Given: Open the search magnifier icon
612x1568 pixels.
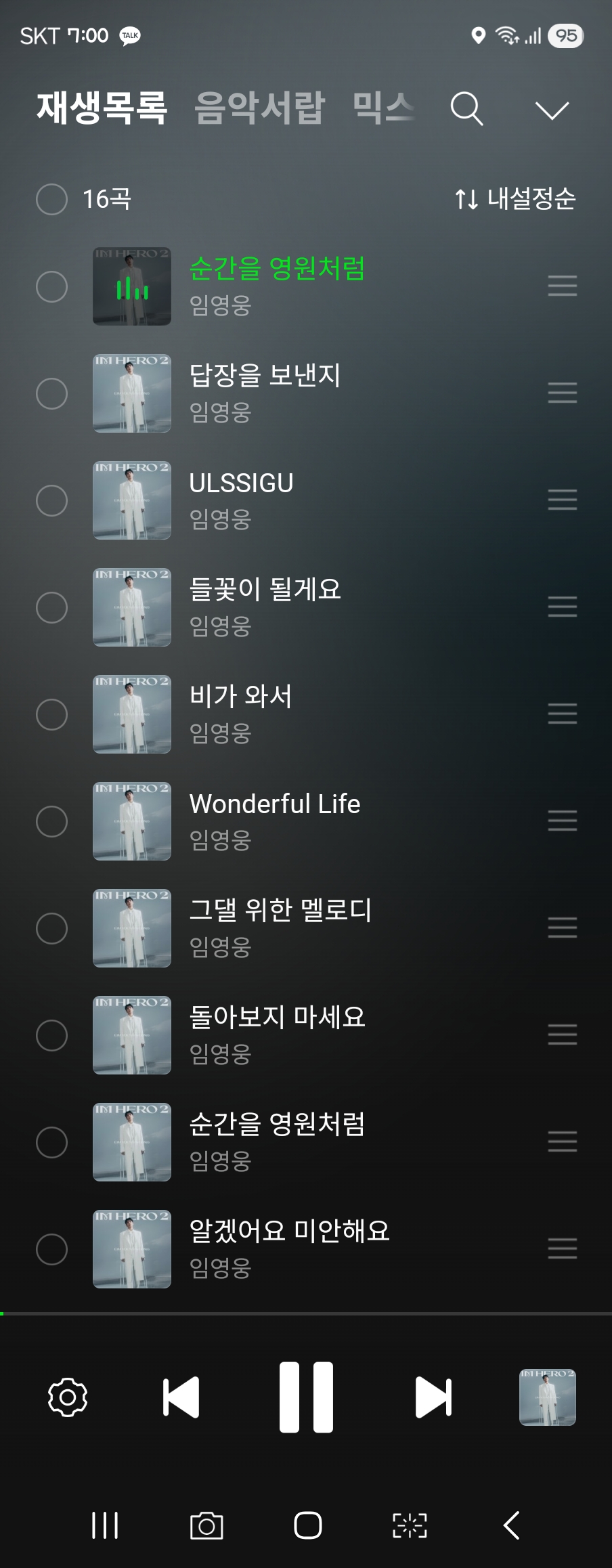Looking at the screenshot, I should [x=466, y=108].
